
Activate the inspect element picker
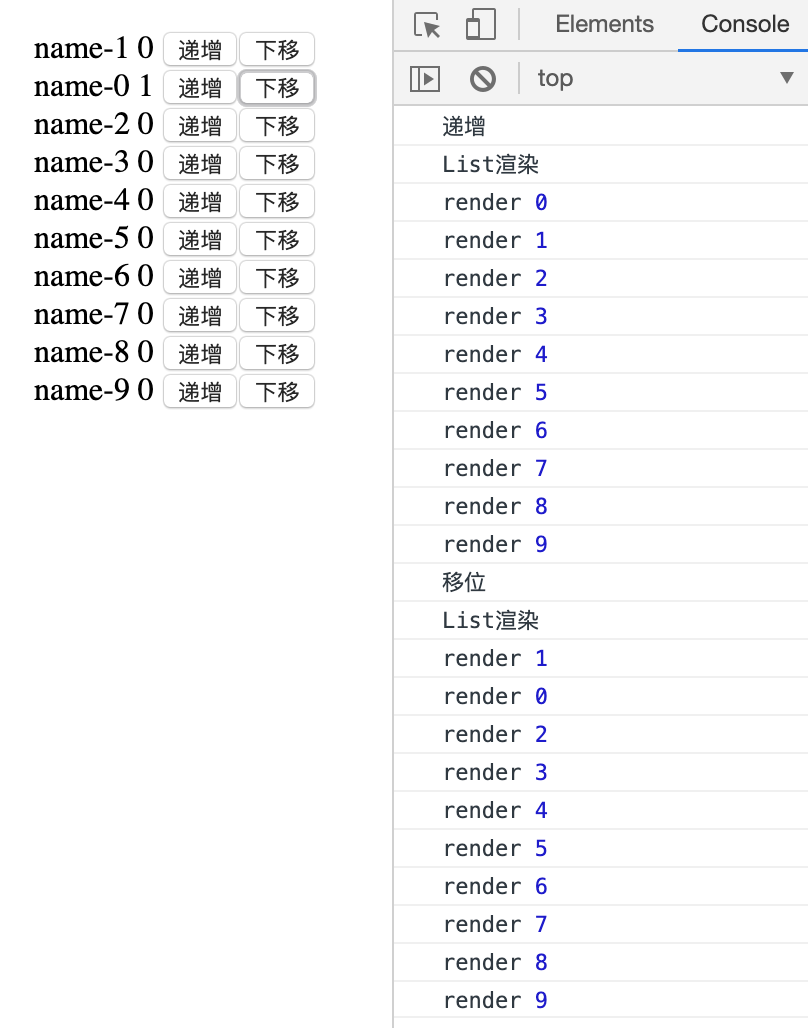(428, 26)
